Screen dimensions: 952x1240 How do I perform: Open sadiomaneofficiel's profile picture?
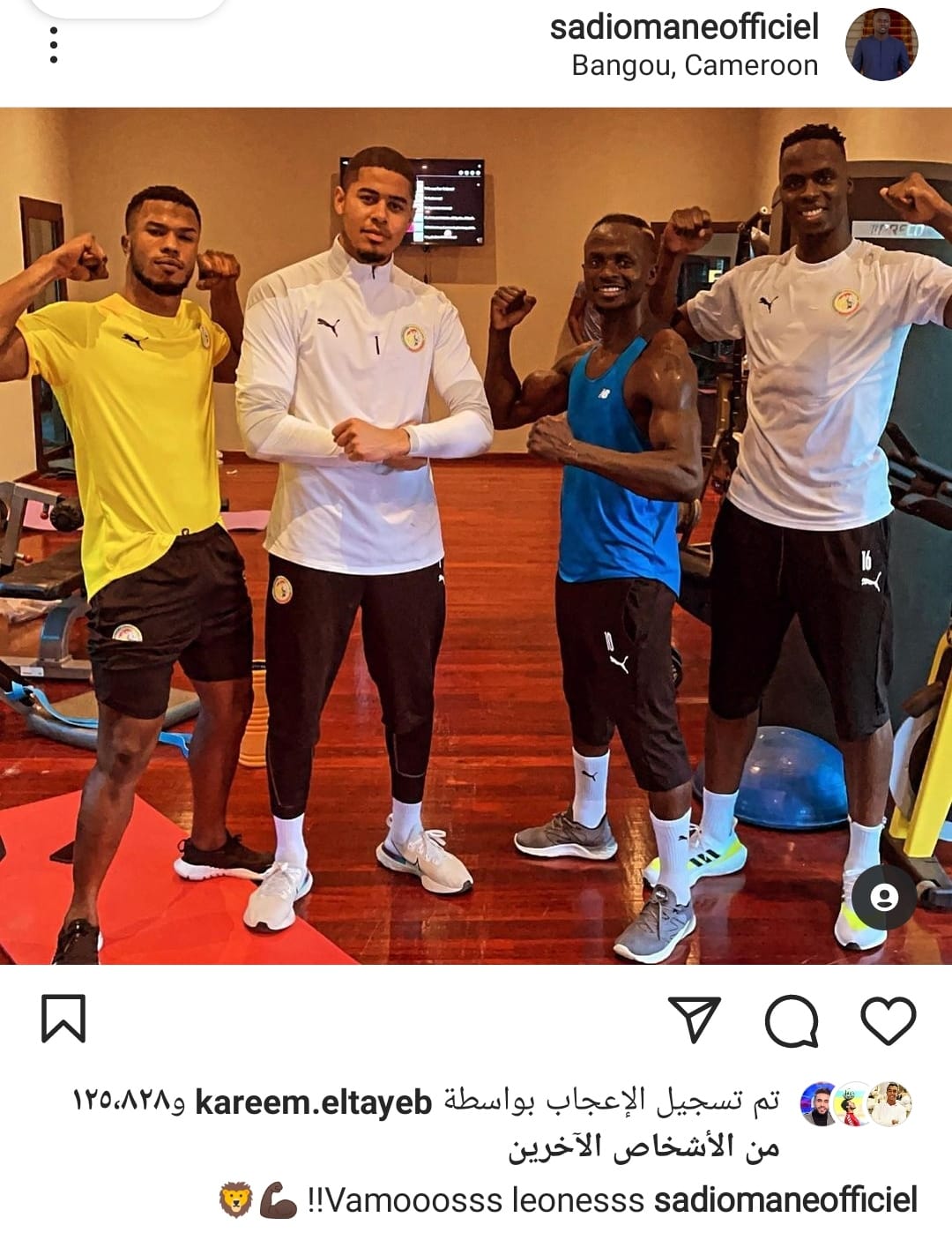click(x=881, y=44)
